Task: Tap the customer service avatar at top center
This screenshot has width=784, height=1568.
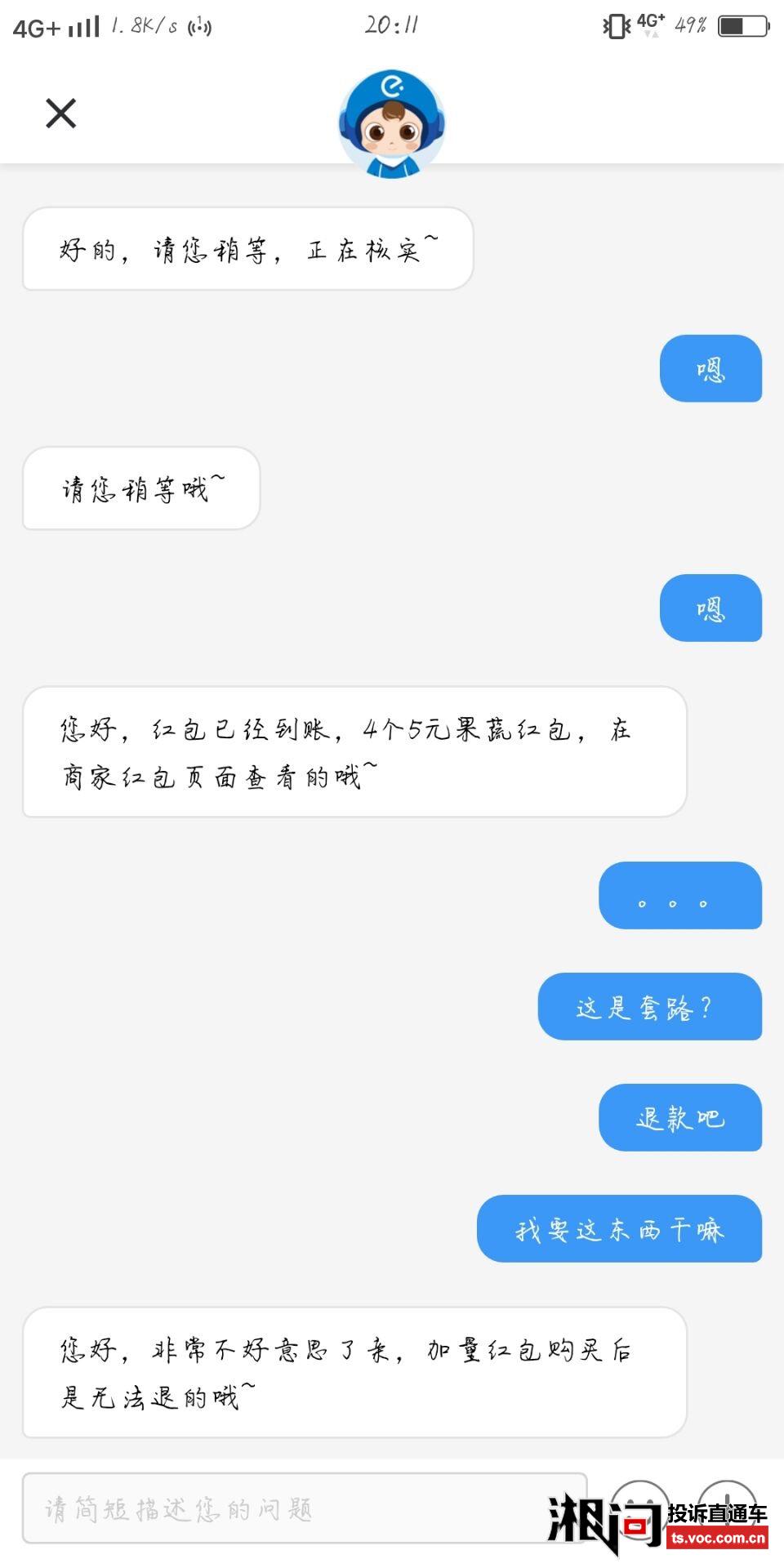Action: pyautogui.click(x=392, y=121)
